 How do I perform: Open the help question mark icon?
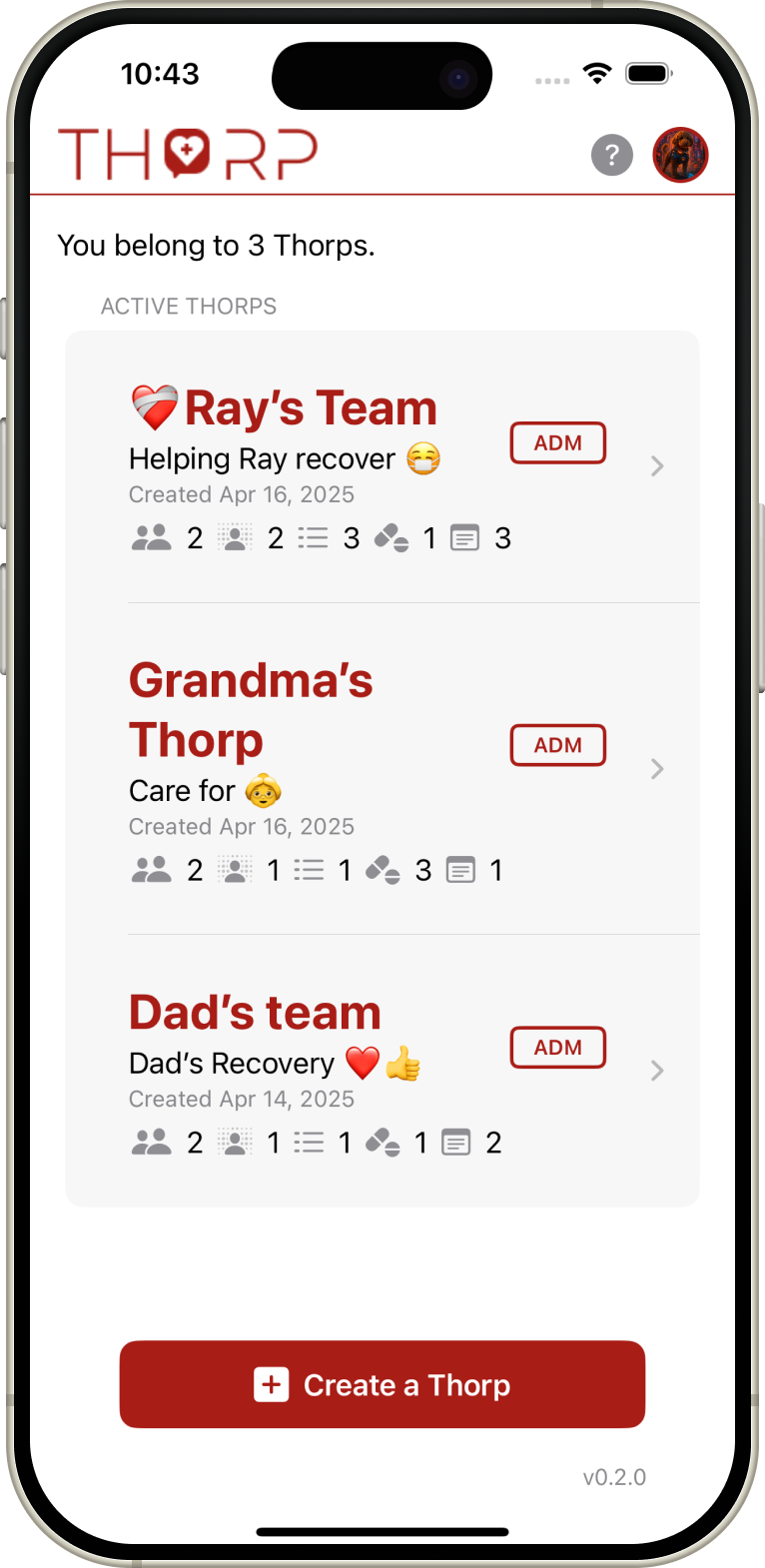click(612, 155)
